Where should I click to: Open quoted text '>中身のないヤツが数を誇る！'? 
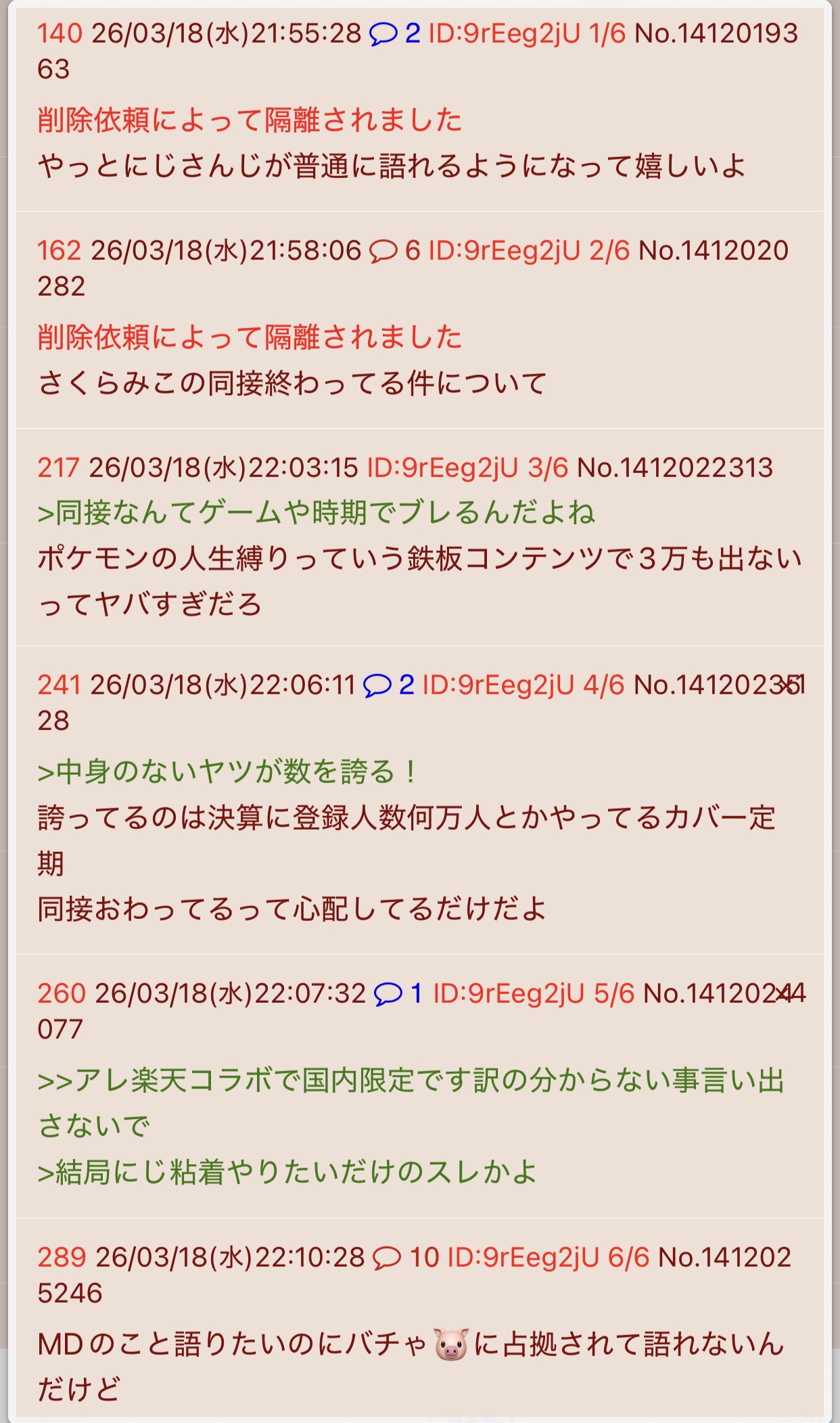point(227,771)
